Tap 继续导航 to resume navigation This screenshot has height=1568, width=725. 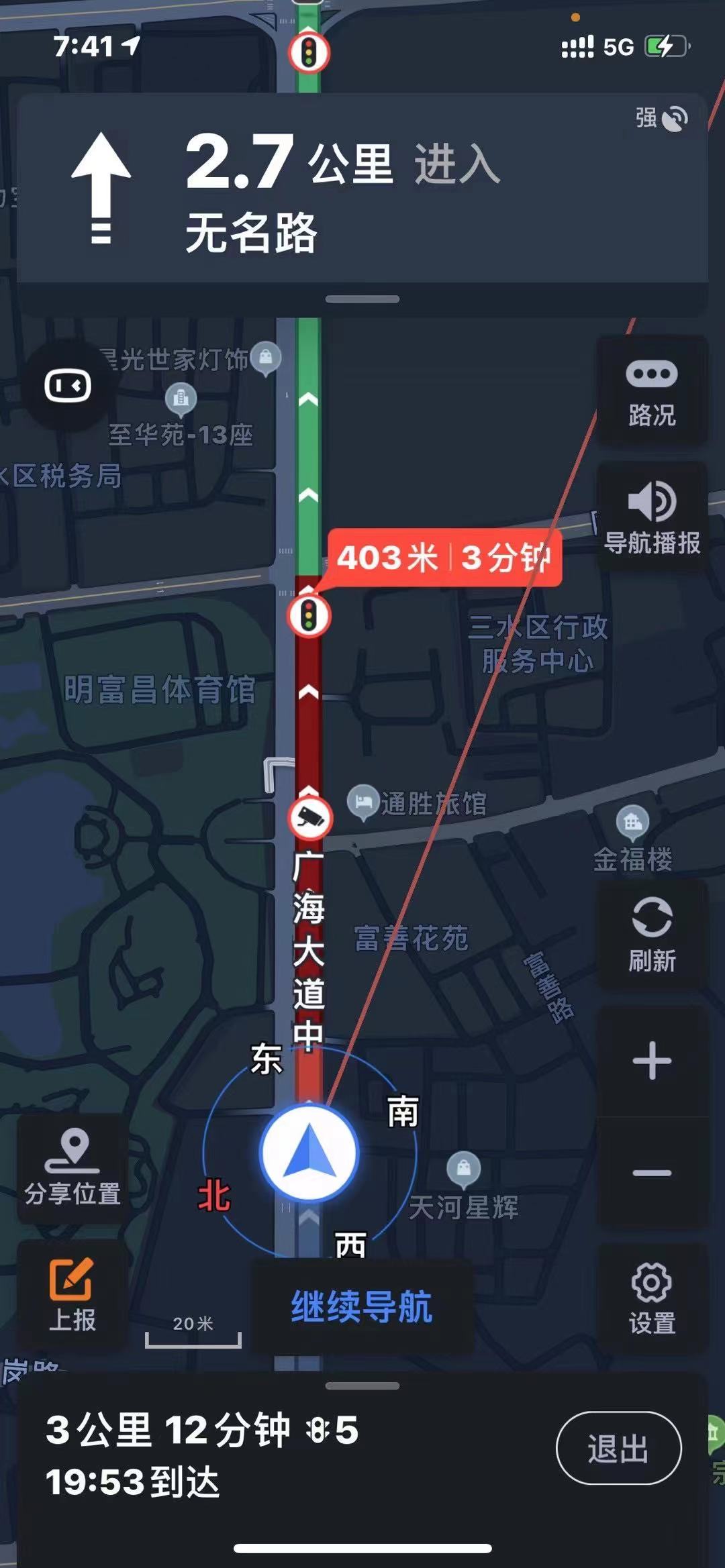(x=362, y=1306)
